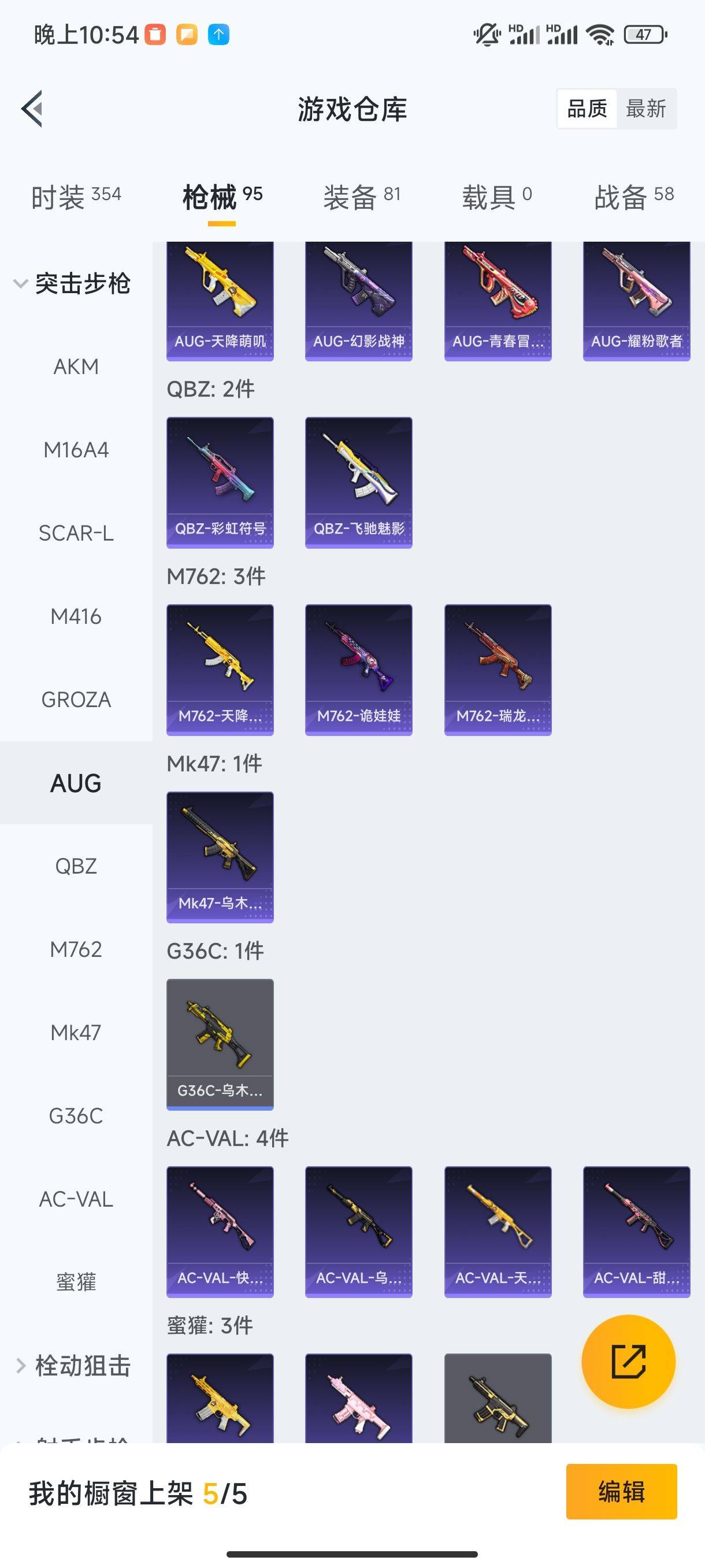Sort inventory by 品质

tap(587, 109)
